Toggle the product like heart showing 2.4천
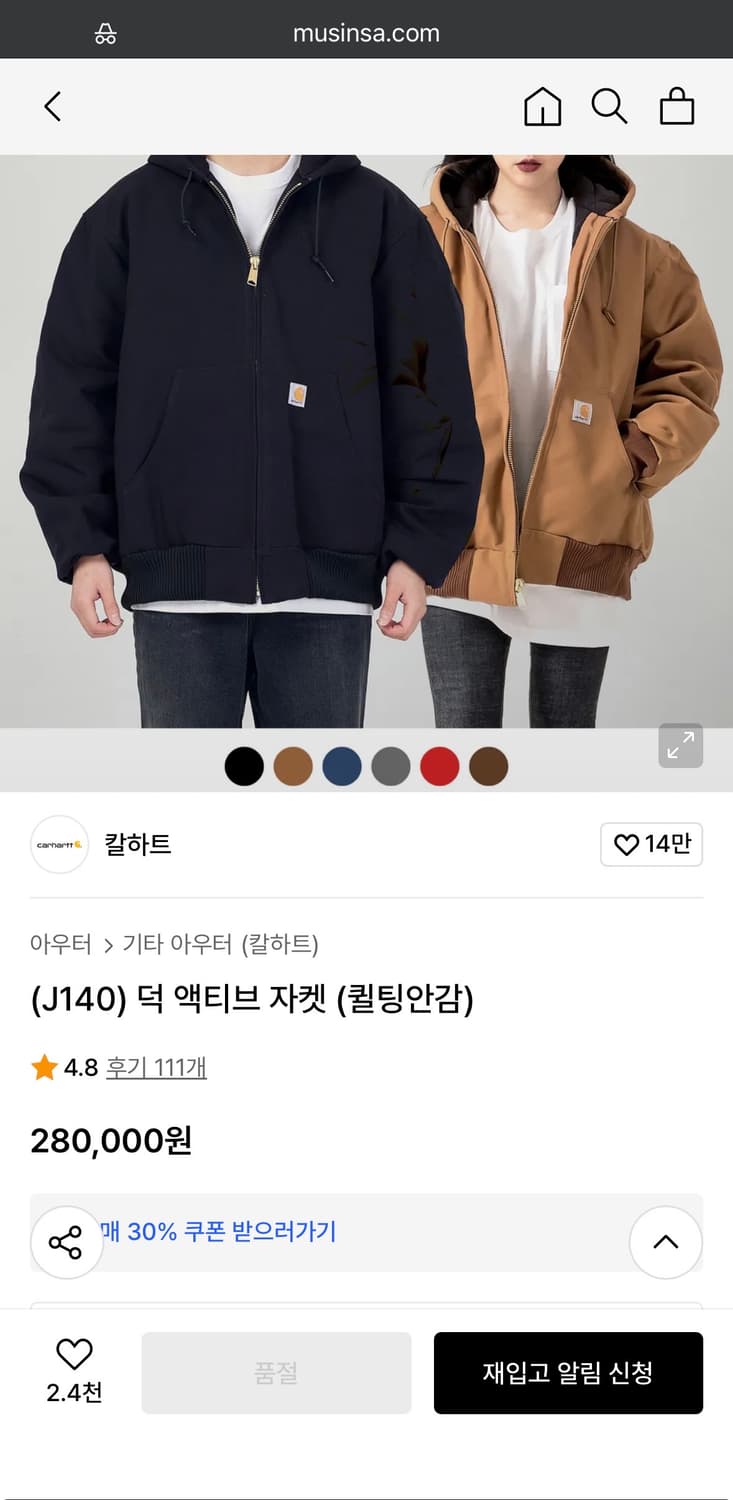Screen dimensions: 733x1500 tap(72, 1372)
